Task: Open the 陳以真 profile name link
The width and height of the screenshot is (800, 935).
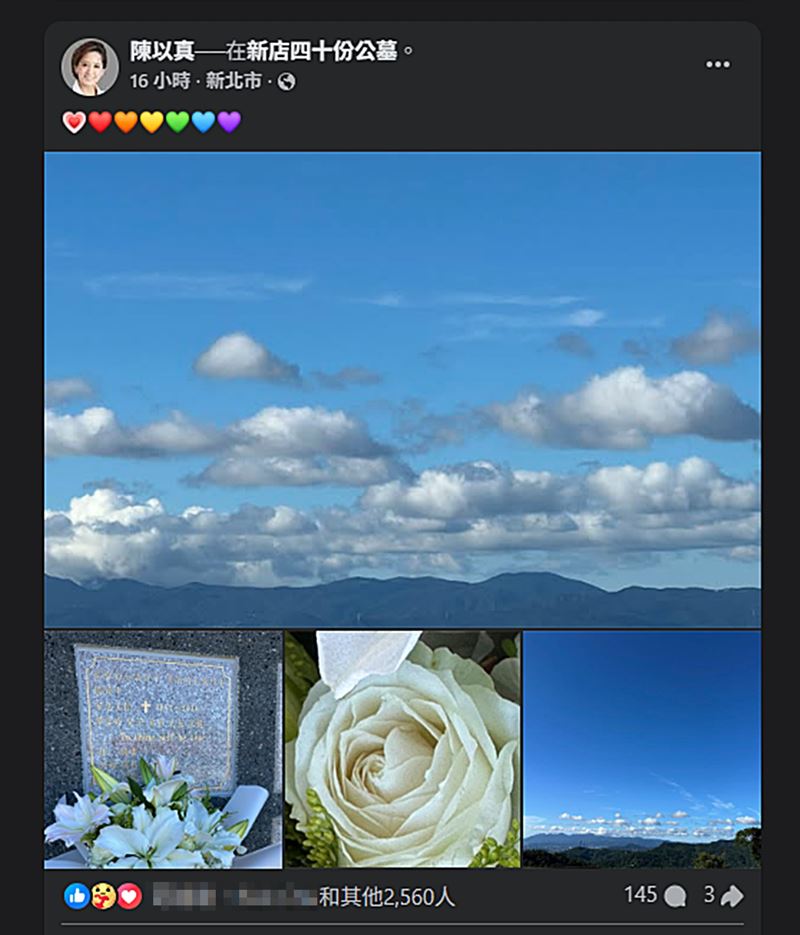Action: click(x=159, y=51)
